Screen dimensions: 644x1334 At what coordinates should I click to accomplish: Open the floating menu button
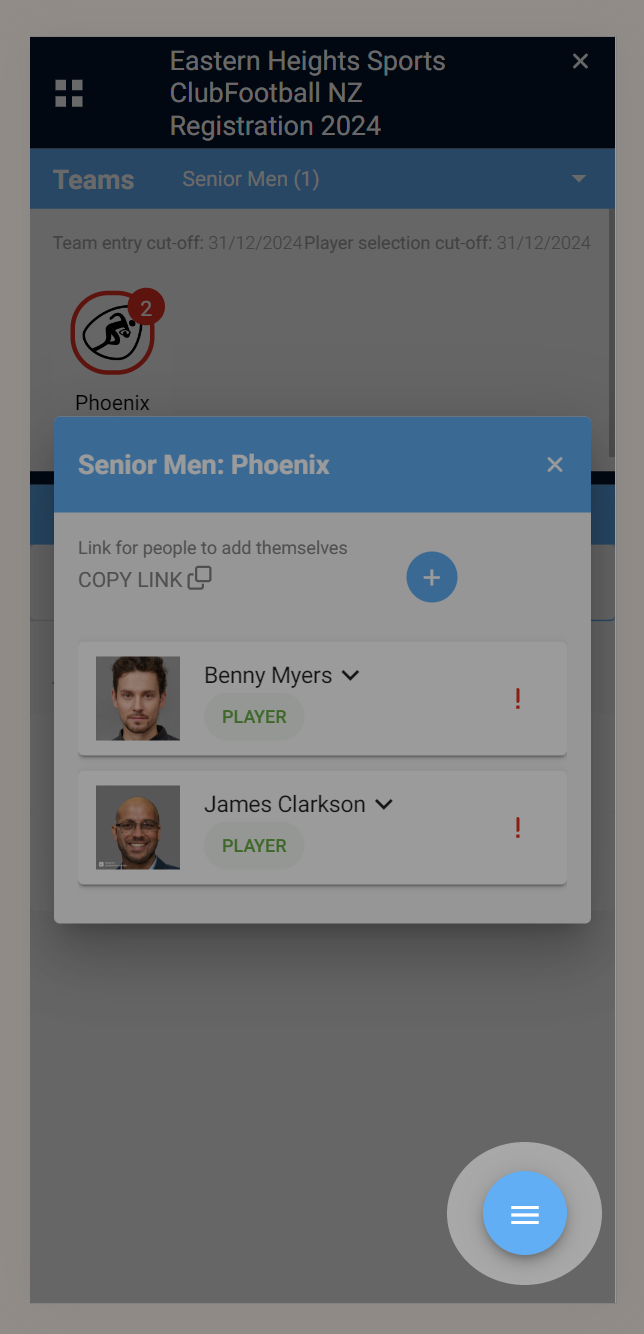525,1214
